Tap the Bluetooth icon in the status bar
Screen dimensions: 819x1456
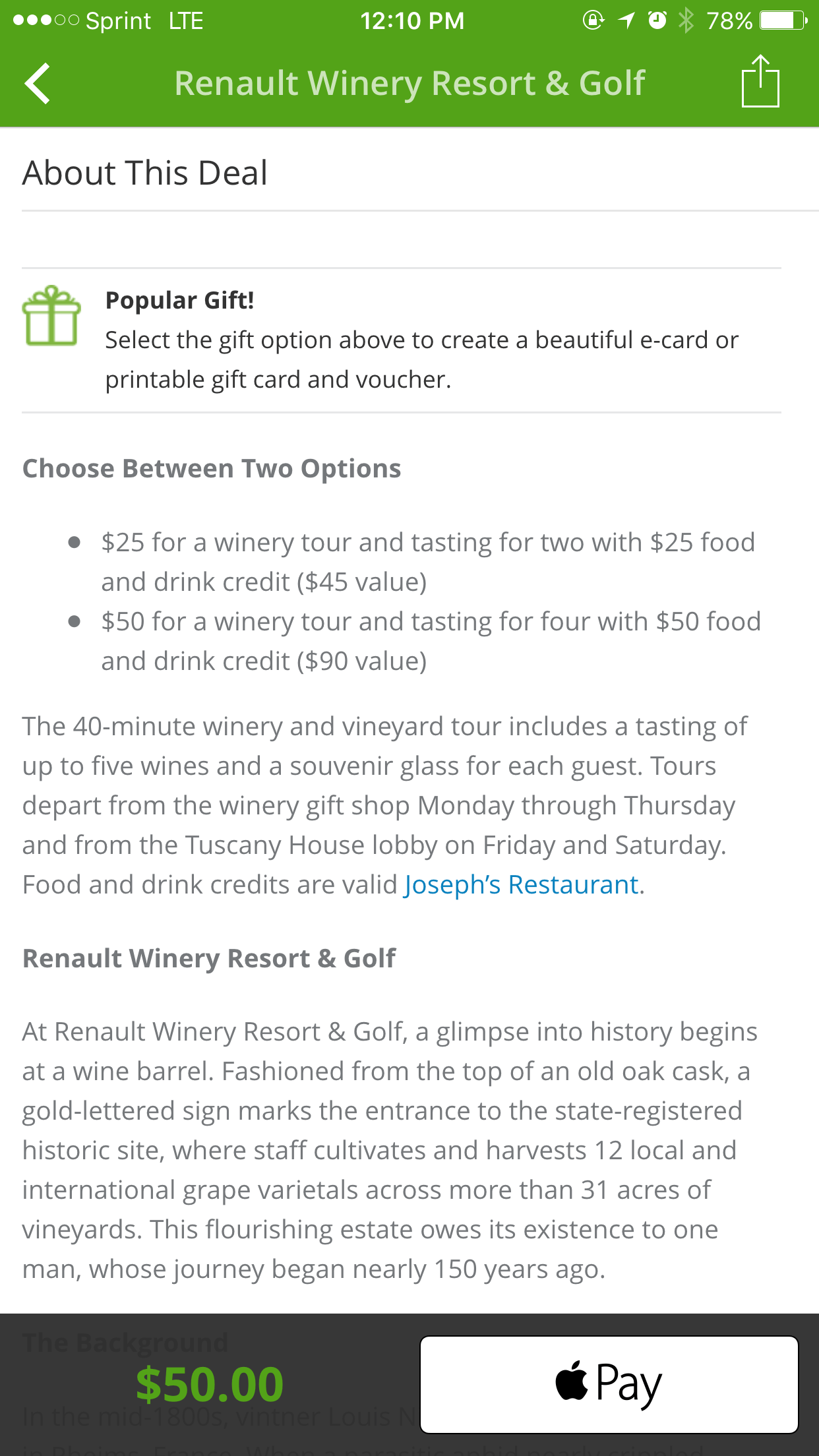point(686,21)
